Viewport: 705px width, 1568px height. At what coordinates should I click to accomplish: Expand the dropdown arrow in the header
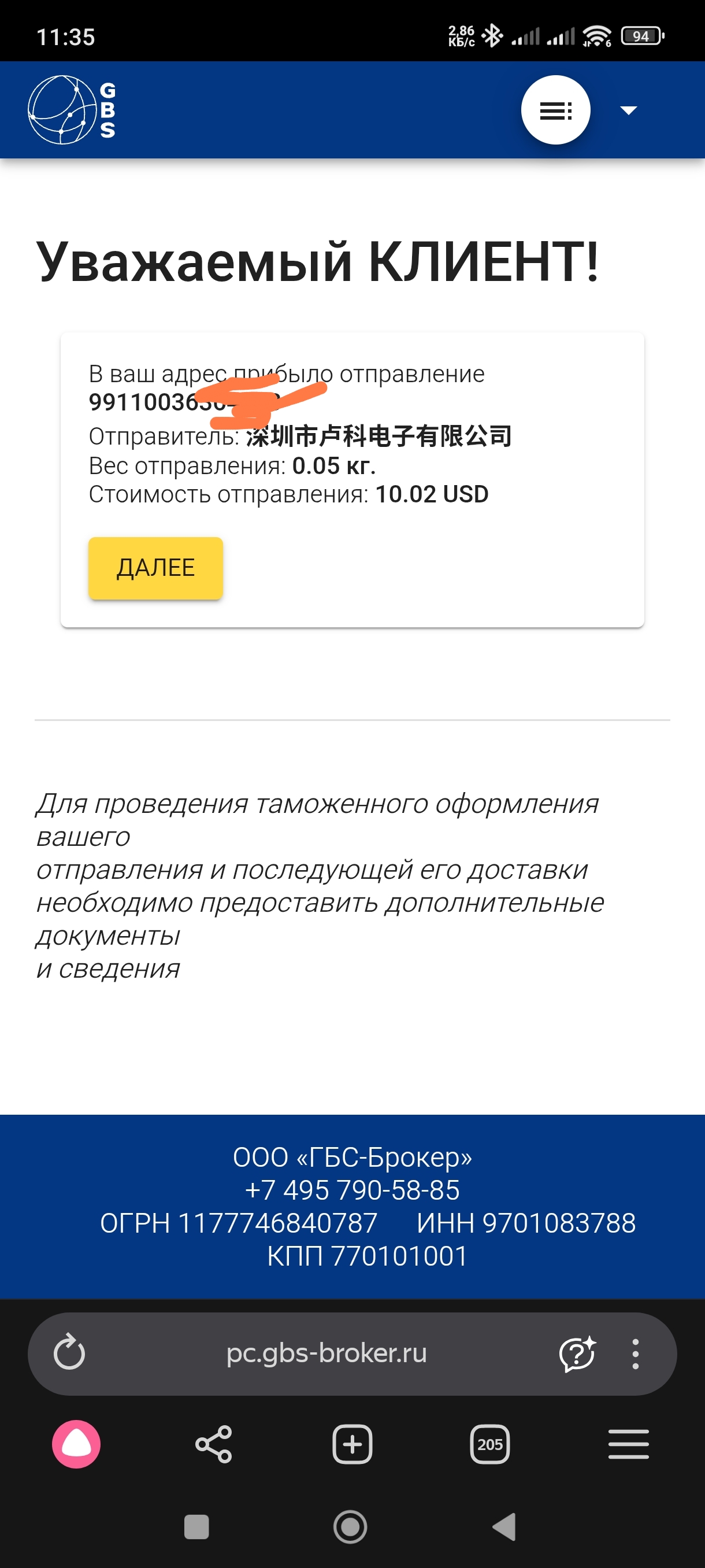[x=628, y=110]
